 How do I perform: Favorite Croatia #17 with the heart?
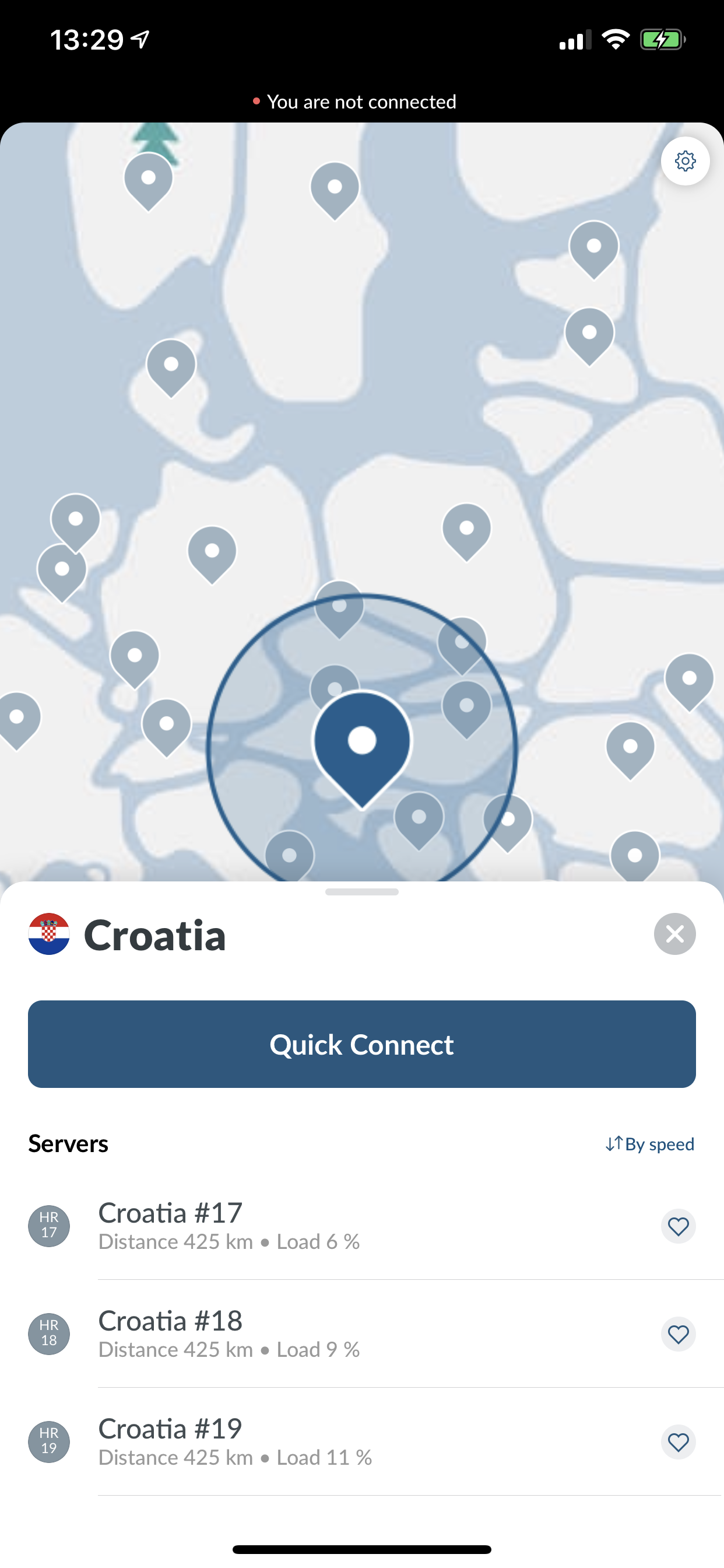(678, 1226)
